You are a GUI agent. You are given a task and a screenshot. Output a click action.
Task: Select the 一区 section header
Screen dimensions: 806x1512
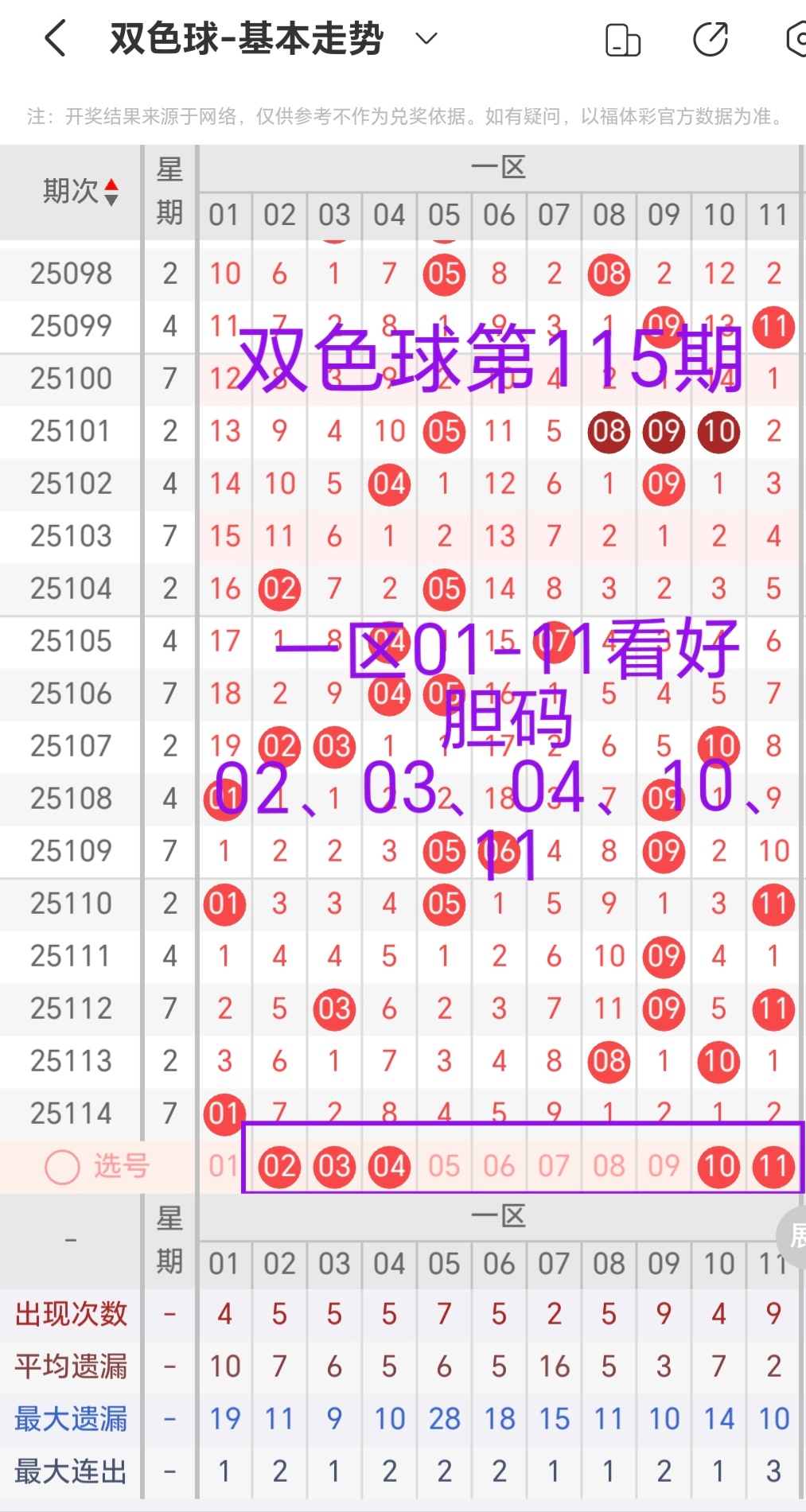click(500, 167)
